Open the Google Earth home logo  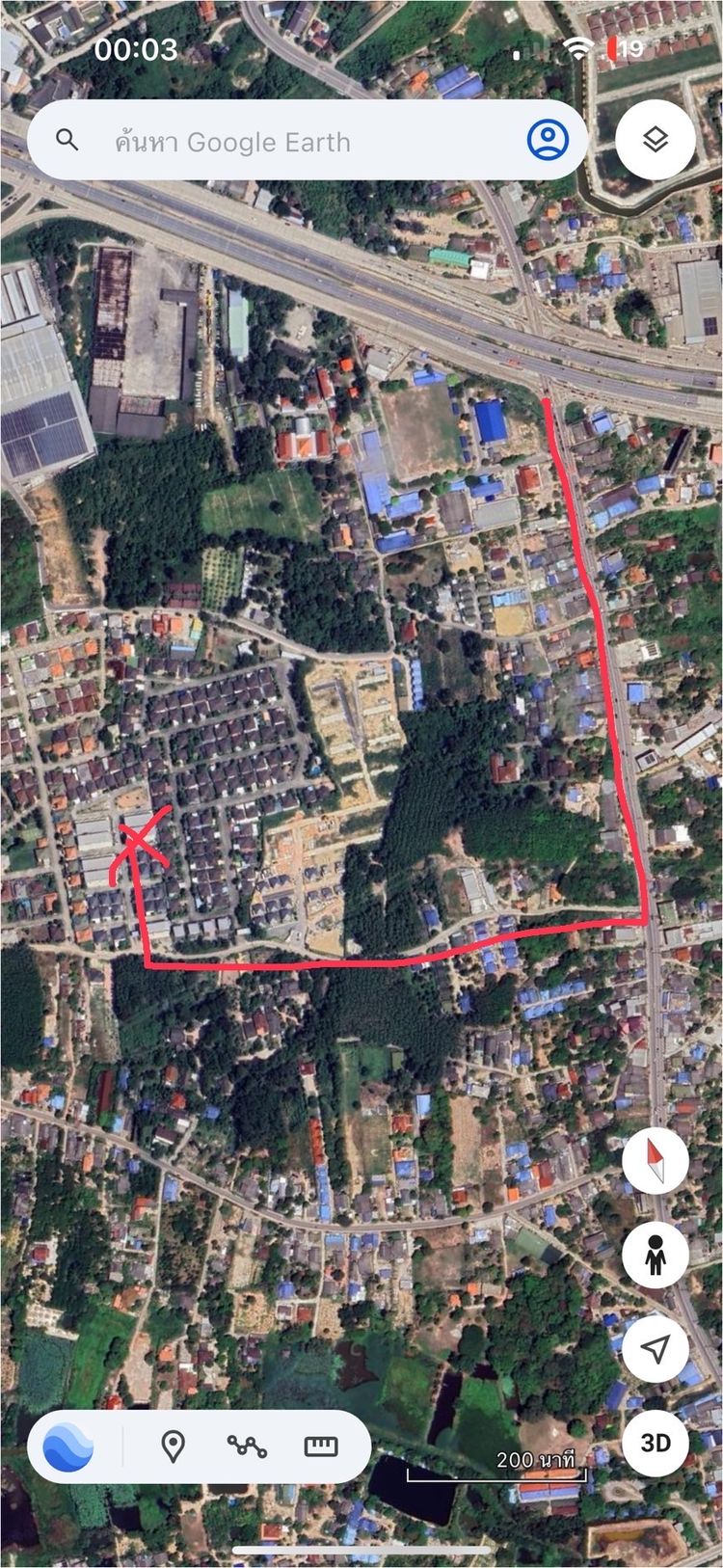pos(69,1446)
